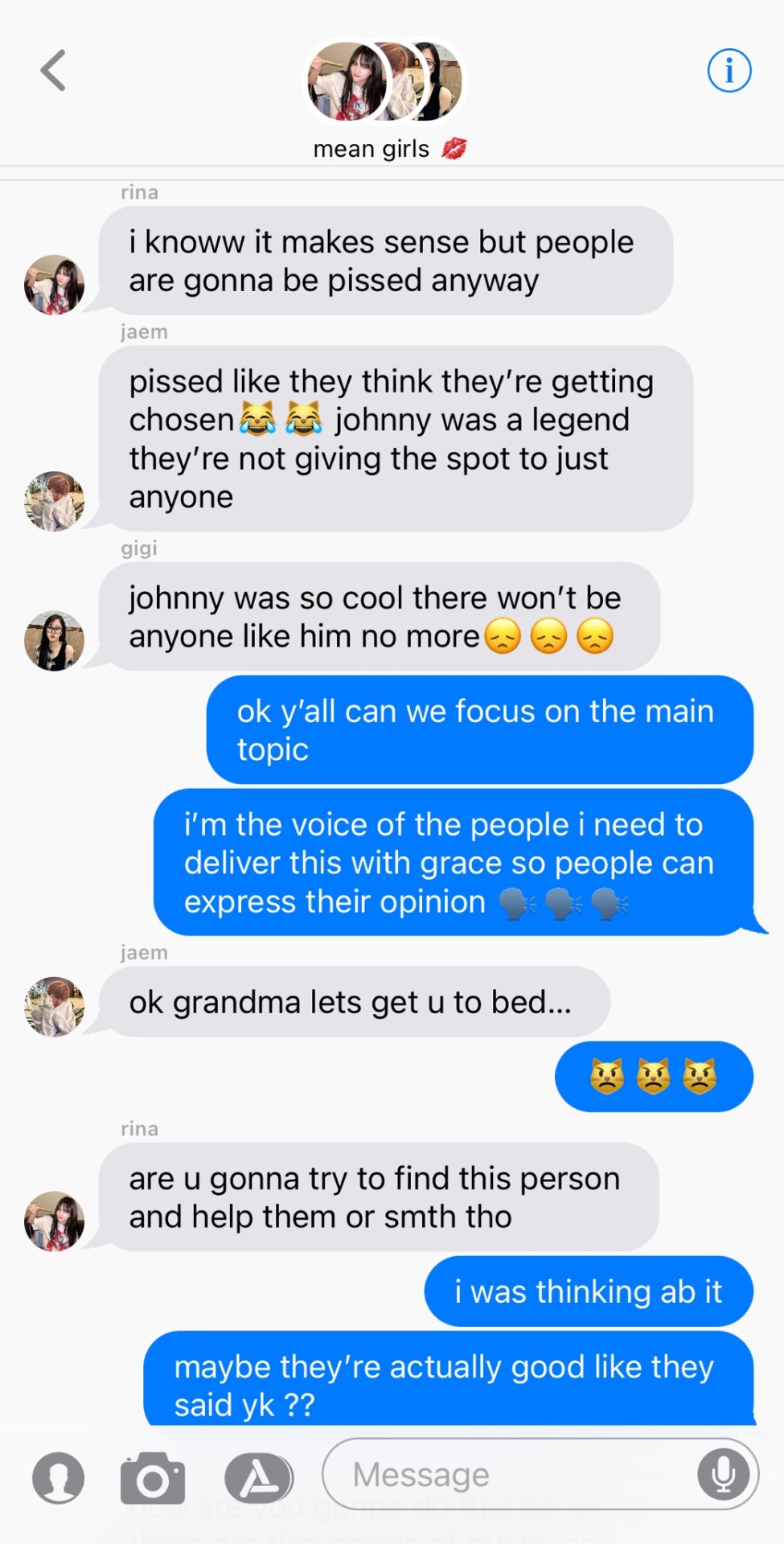View gigi's avatar beside johnny message
This screenshot has height=1544, width=784.
(55, 640)
